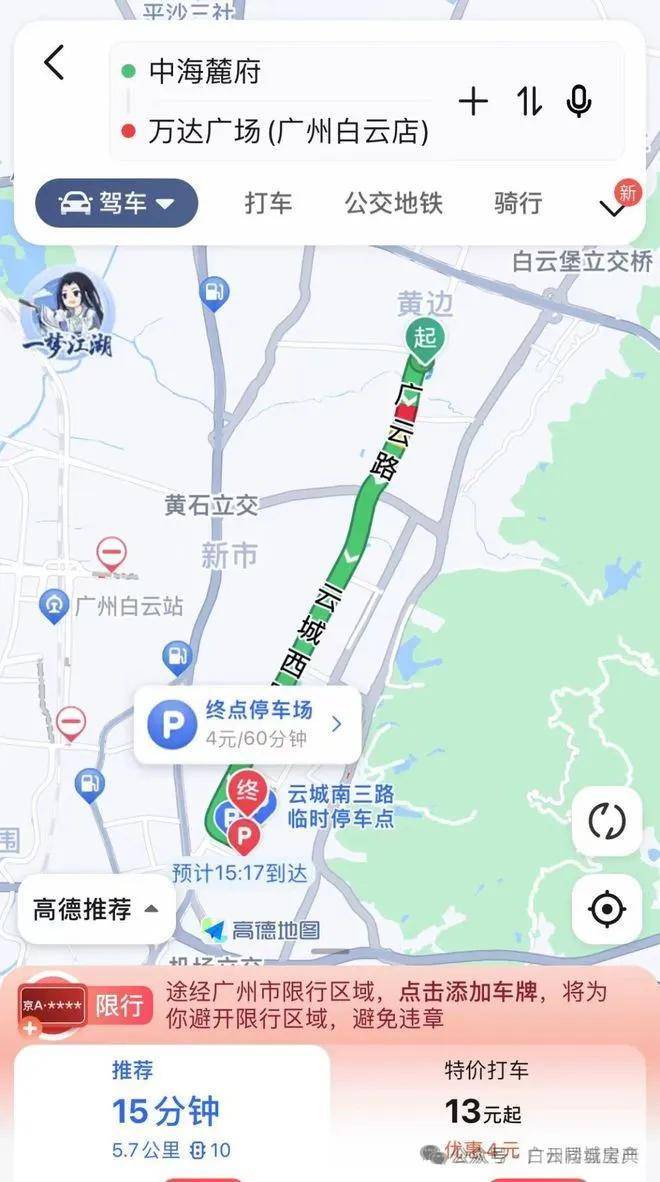Expand the 高德推荐 route preference menu

(96, 909)
